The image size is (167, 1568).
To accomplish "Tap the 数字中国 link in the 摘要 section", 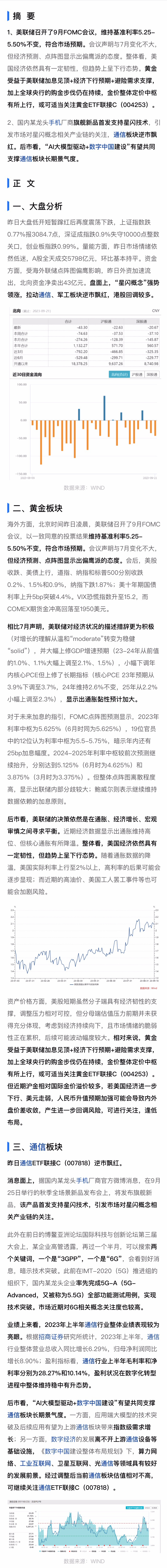I will click(100, 147).
